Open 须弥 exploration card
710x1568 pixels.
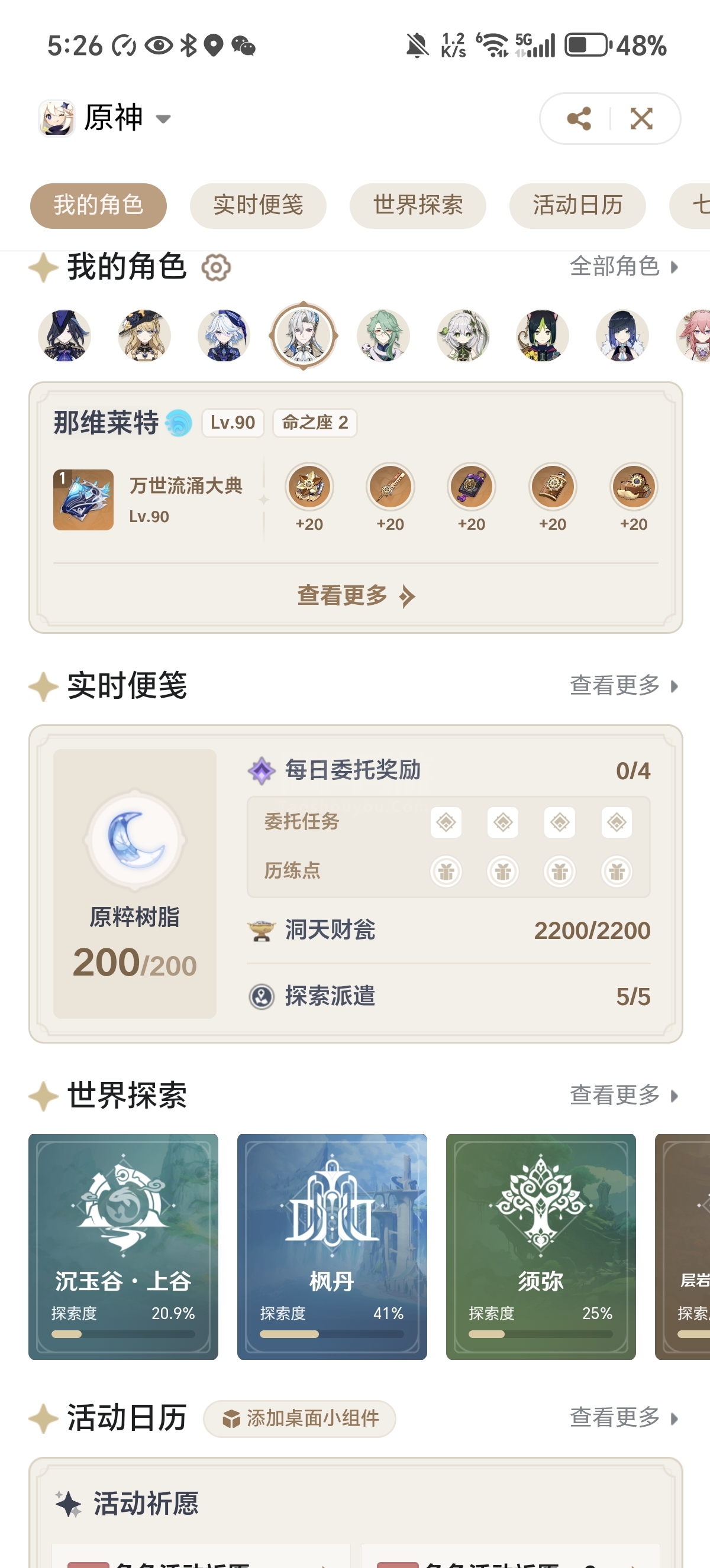click(x=540, y=1246)
